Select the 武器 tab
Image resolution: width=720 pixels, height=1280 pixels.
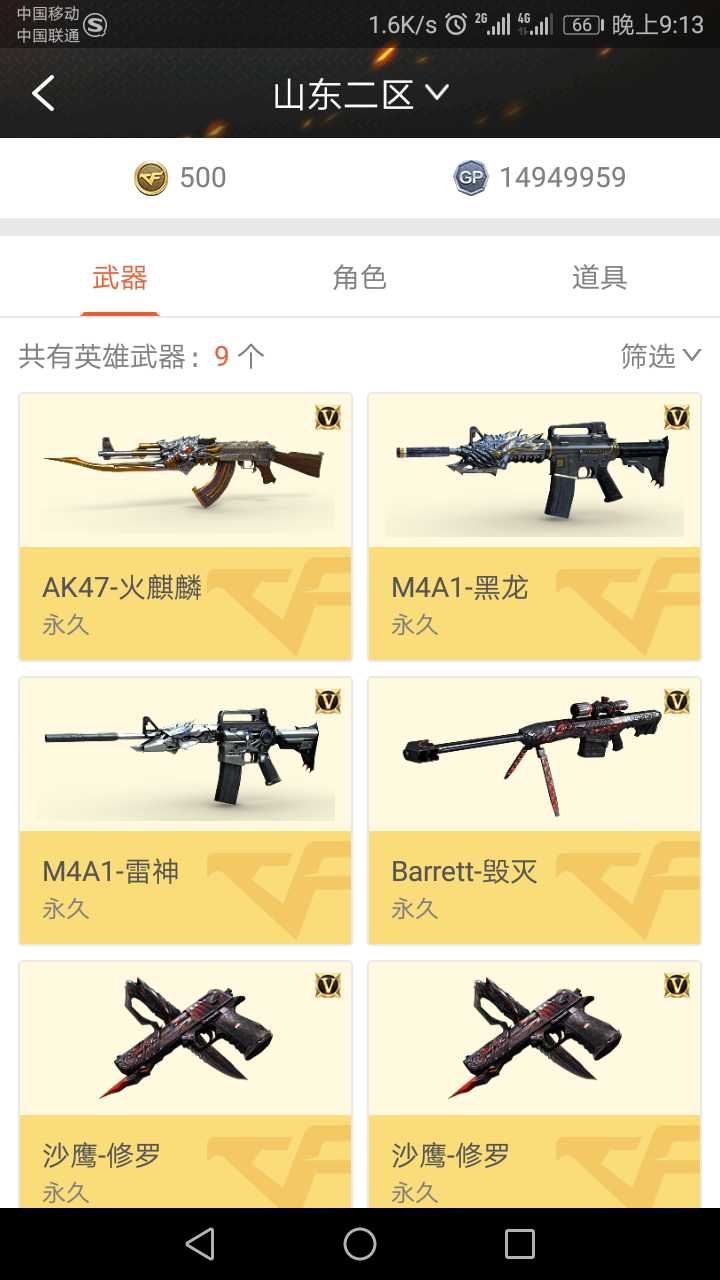120,278
